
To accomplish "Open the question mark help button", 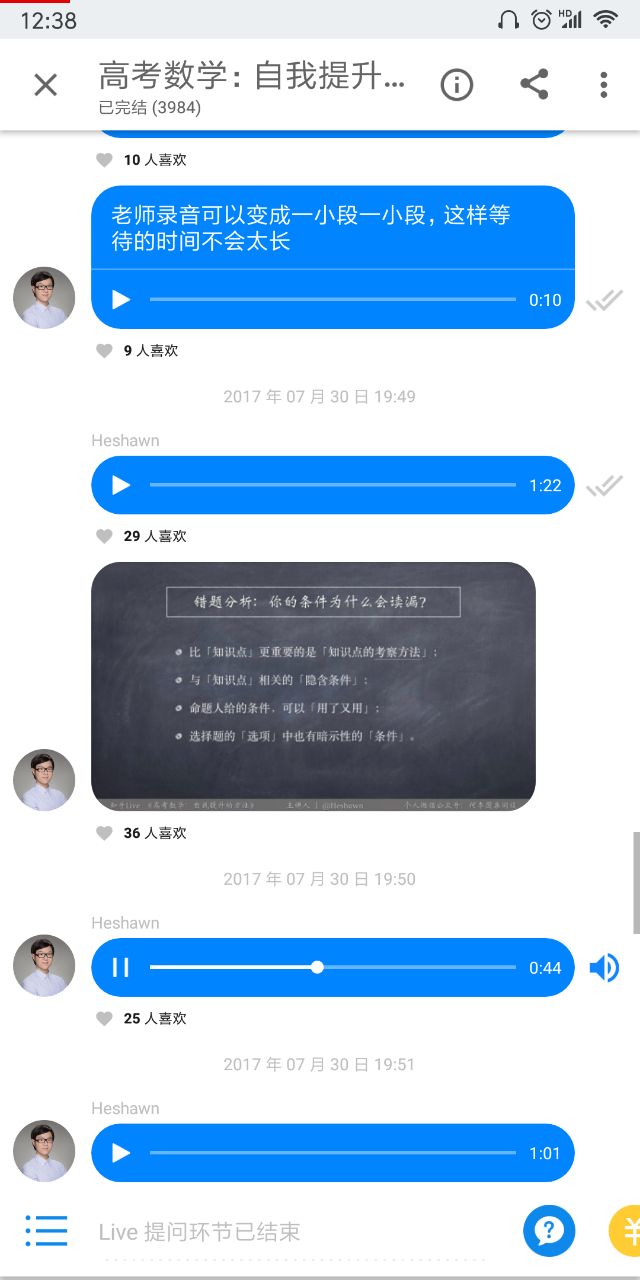I will [549, 1231].
